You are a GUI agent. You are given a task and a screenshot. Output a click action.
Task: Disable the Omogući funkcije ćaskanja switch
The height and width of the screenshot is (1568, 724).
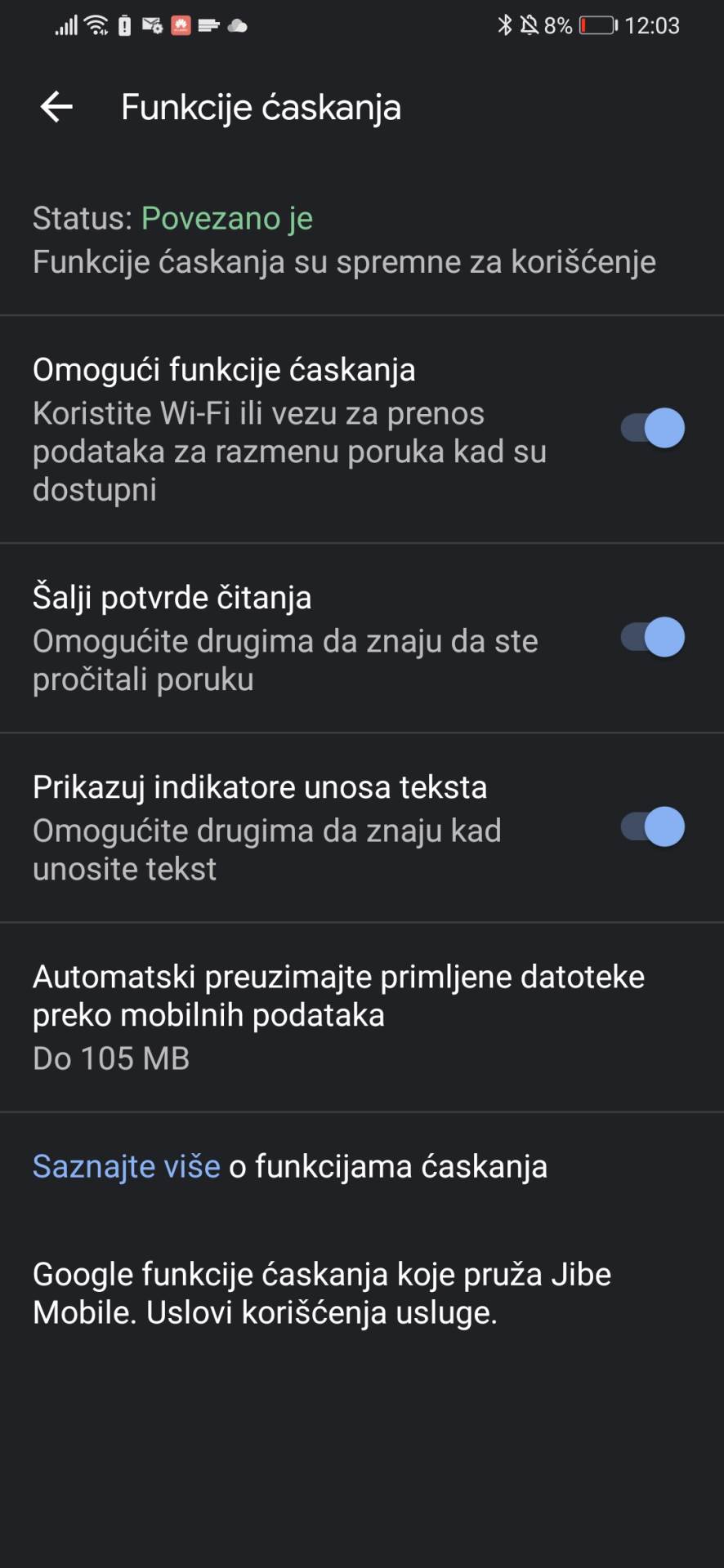pyautogui.click(x=651, y=428)
